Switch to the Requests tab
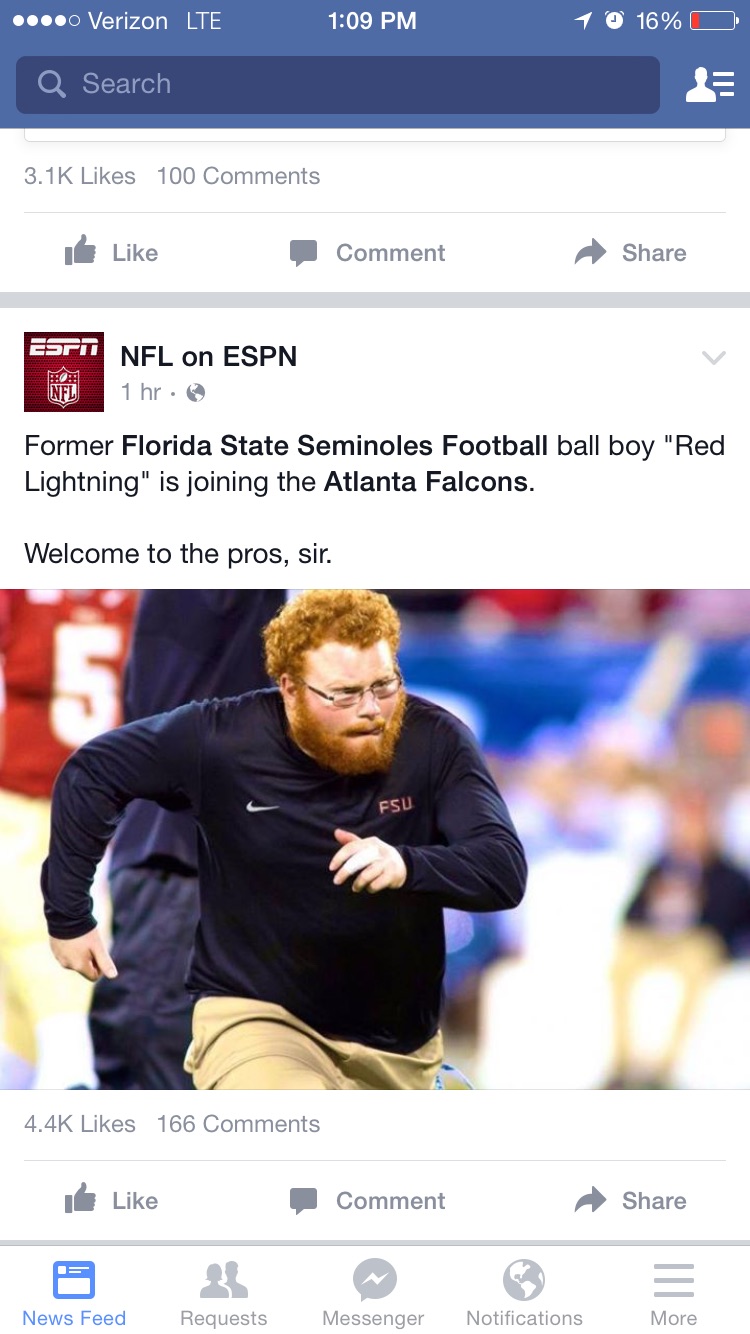The height and width of the screenshot is (1334, 750). click(224, 1292)
